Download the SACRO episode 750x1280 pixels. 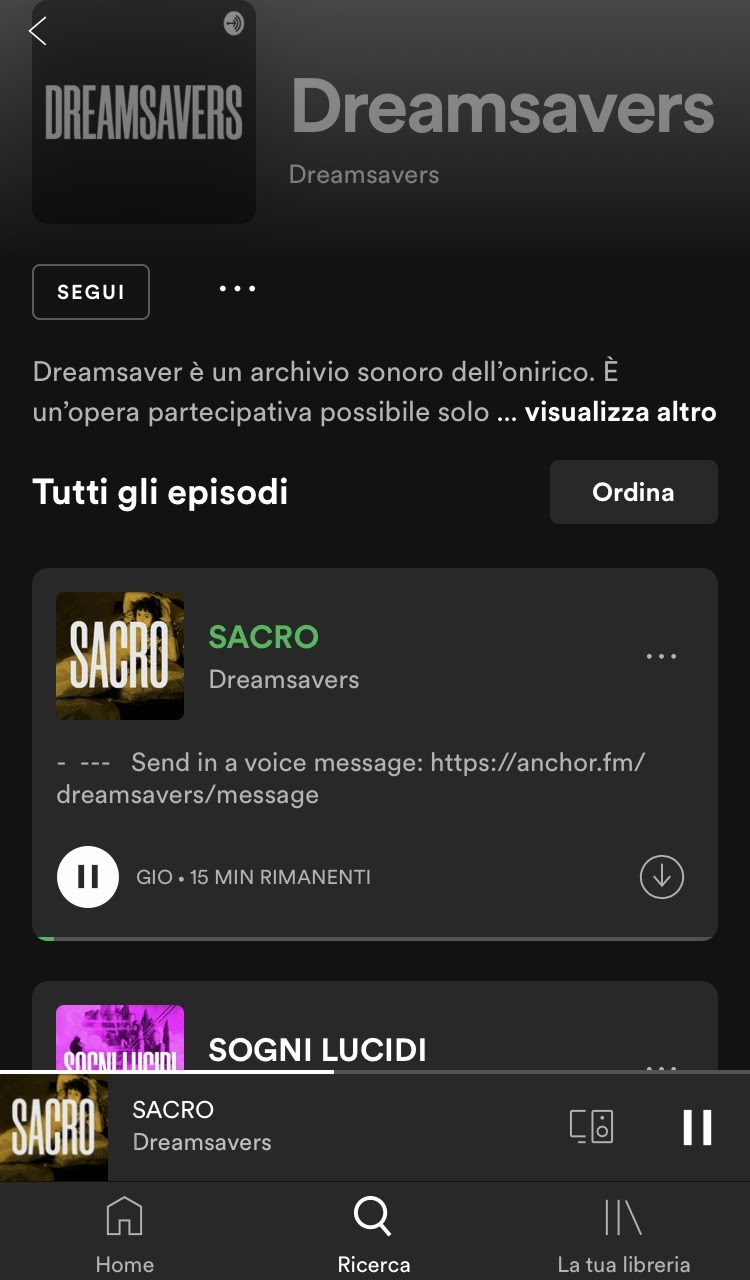pos(661,877)
